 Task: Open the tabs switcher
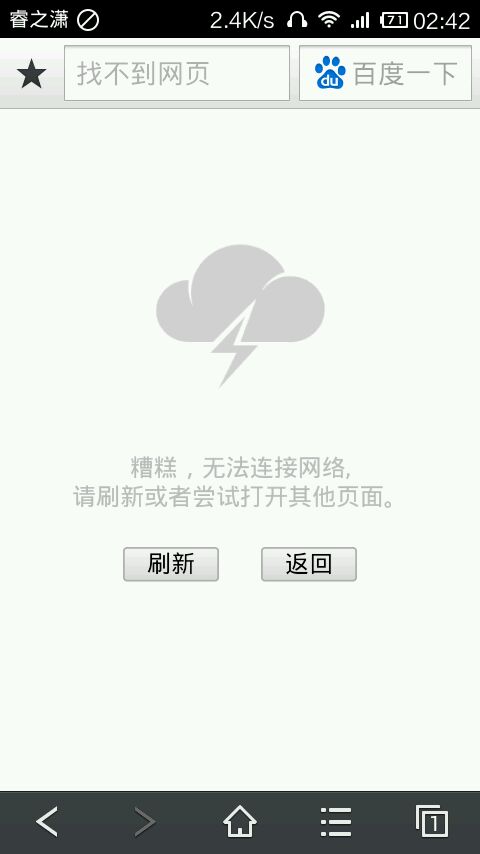pos(432,821)
